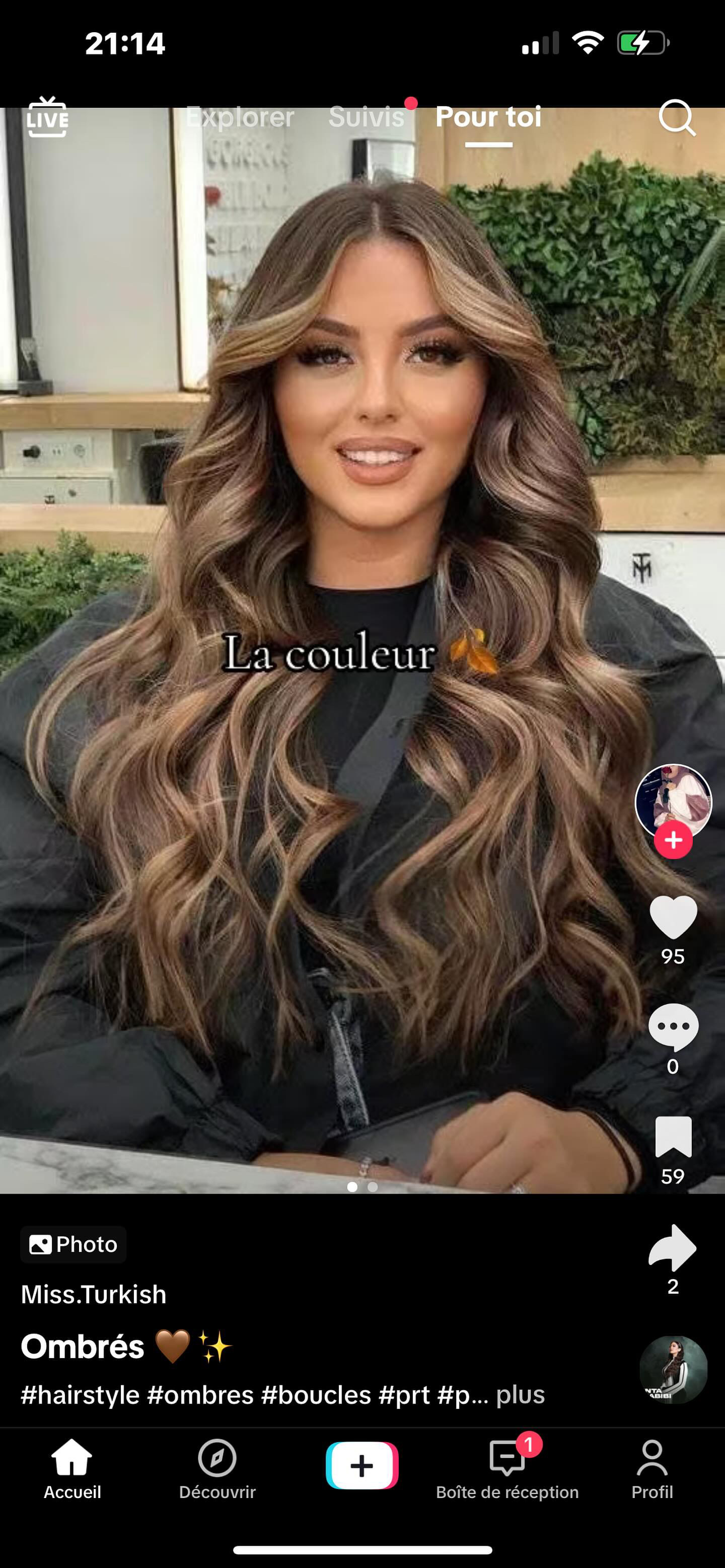Switch to the Explorer tab
Image resolution: width=725 pixels, height=1568 pixels.
[240, 117]
